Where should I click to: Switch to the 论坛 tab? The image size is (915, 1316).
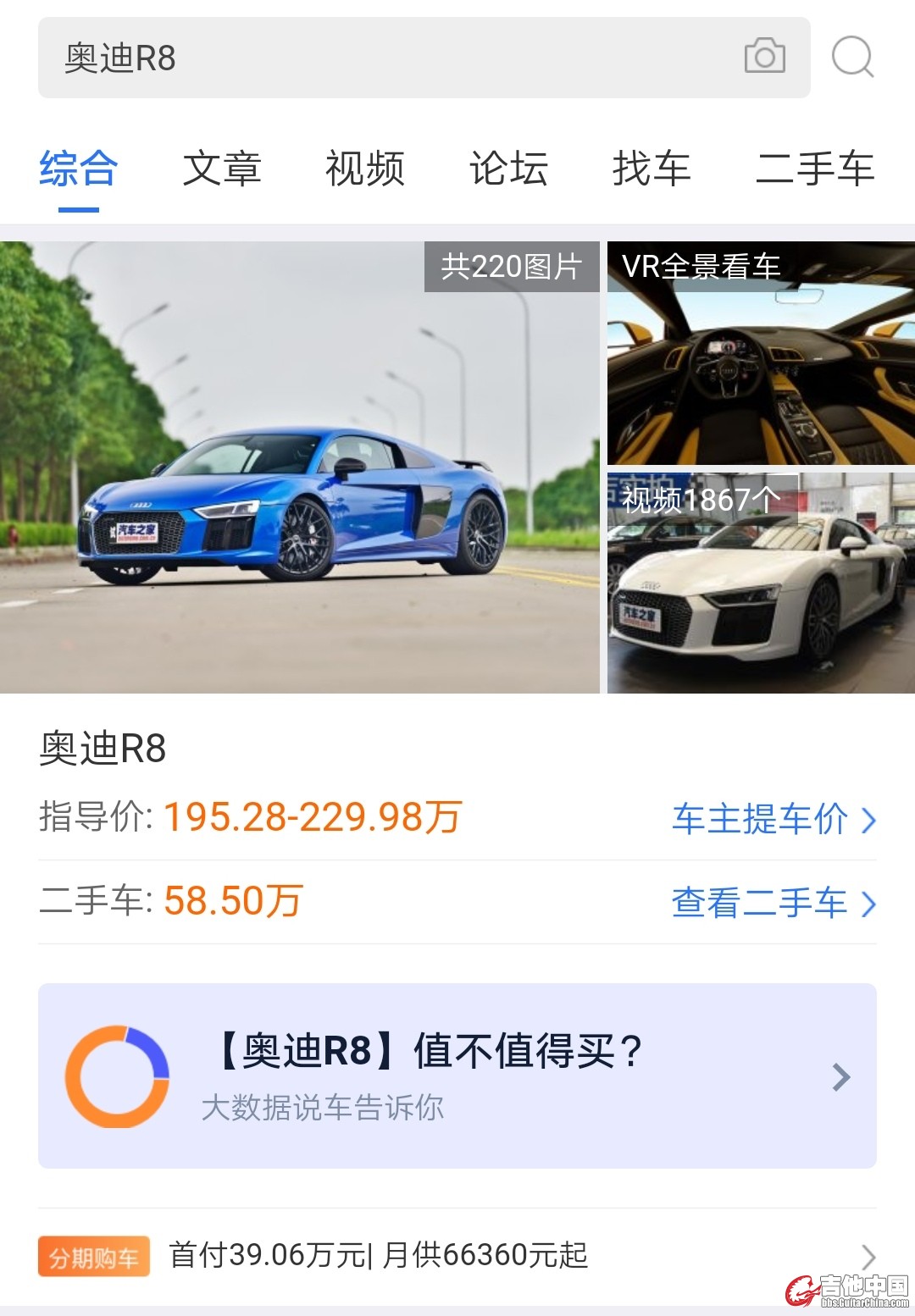point(508,168)
